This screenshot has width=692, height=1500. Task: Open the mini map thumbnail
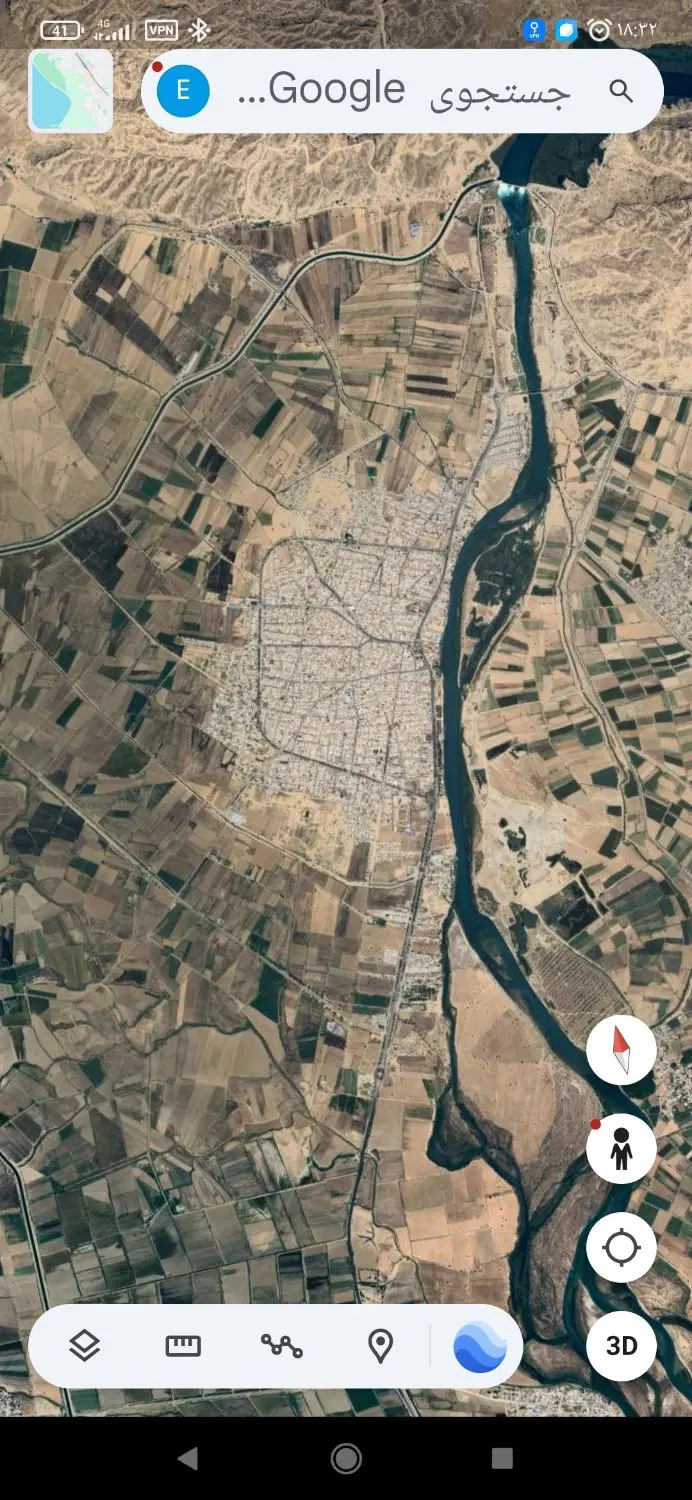[x=71, y=91]
